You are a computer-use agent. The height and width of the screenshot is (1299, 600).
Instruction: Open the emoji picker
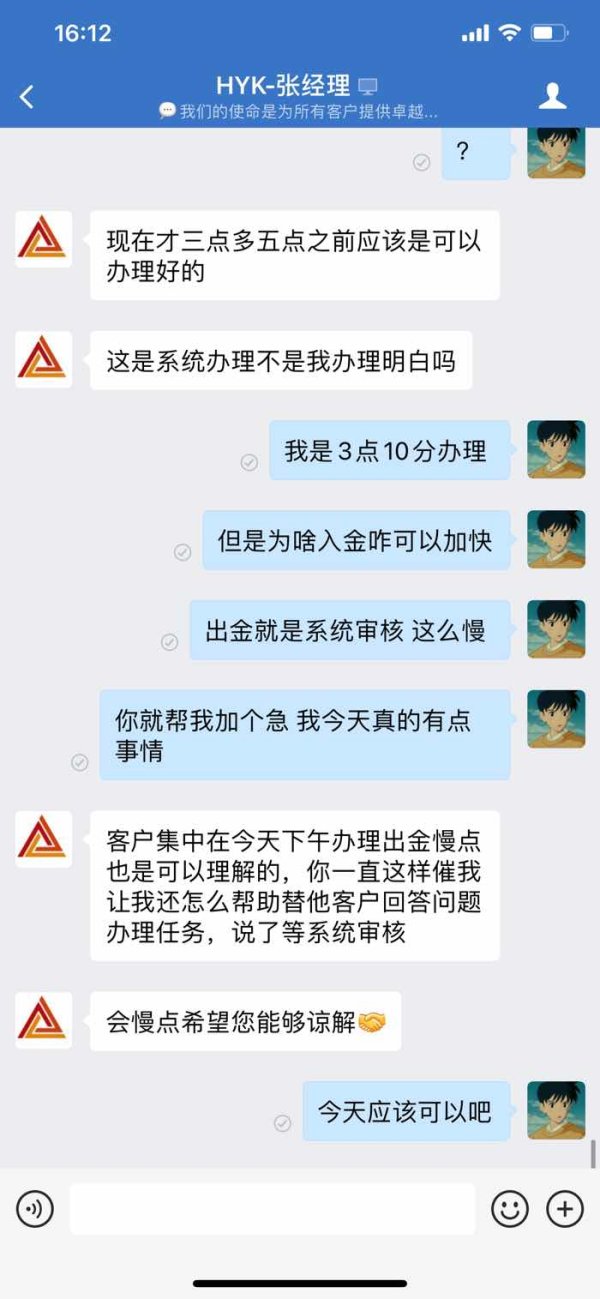click(510, 1209)
